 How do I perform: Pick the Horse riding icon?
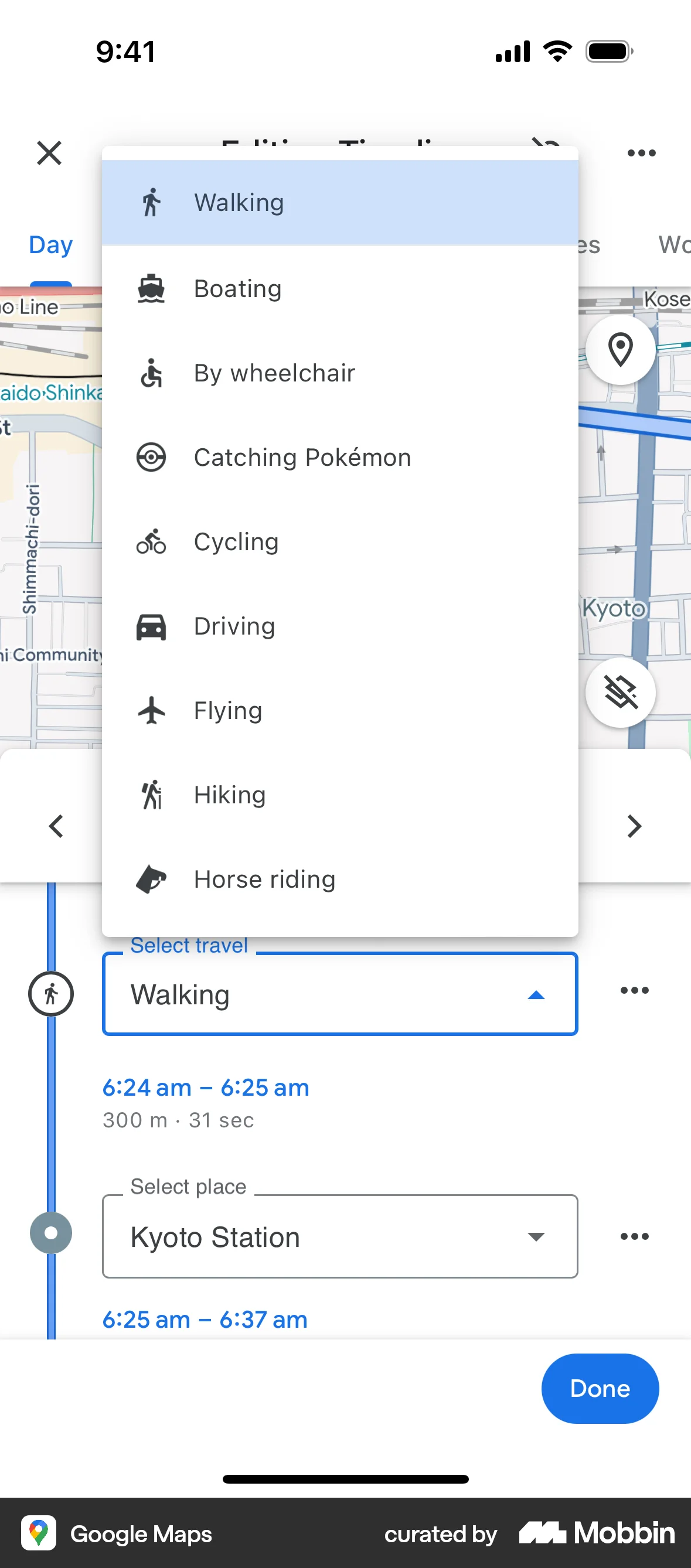[151, 879]
